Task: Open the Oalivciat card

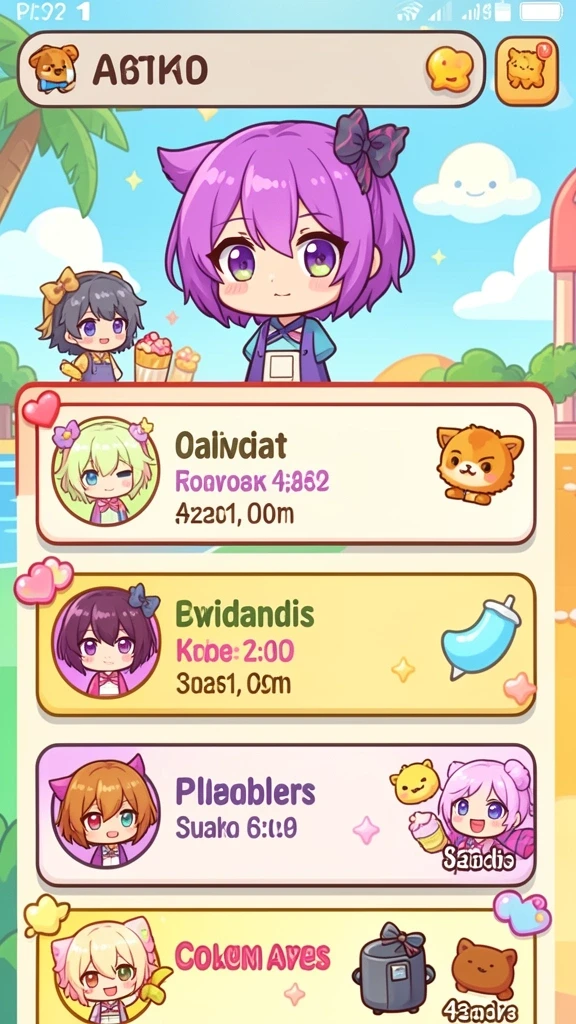Action: (x=286, y=474)
